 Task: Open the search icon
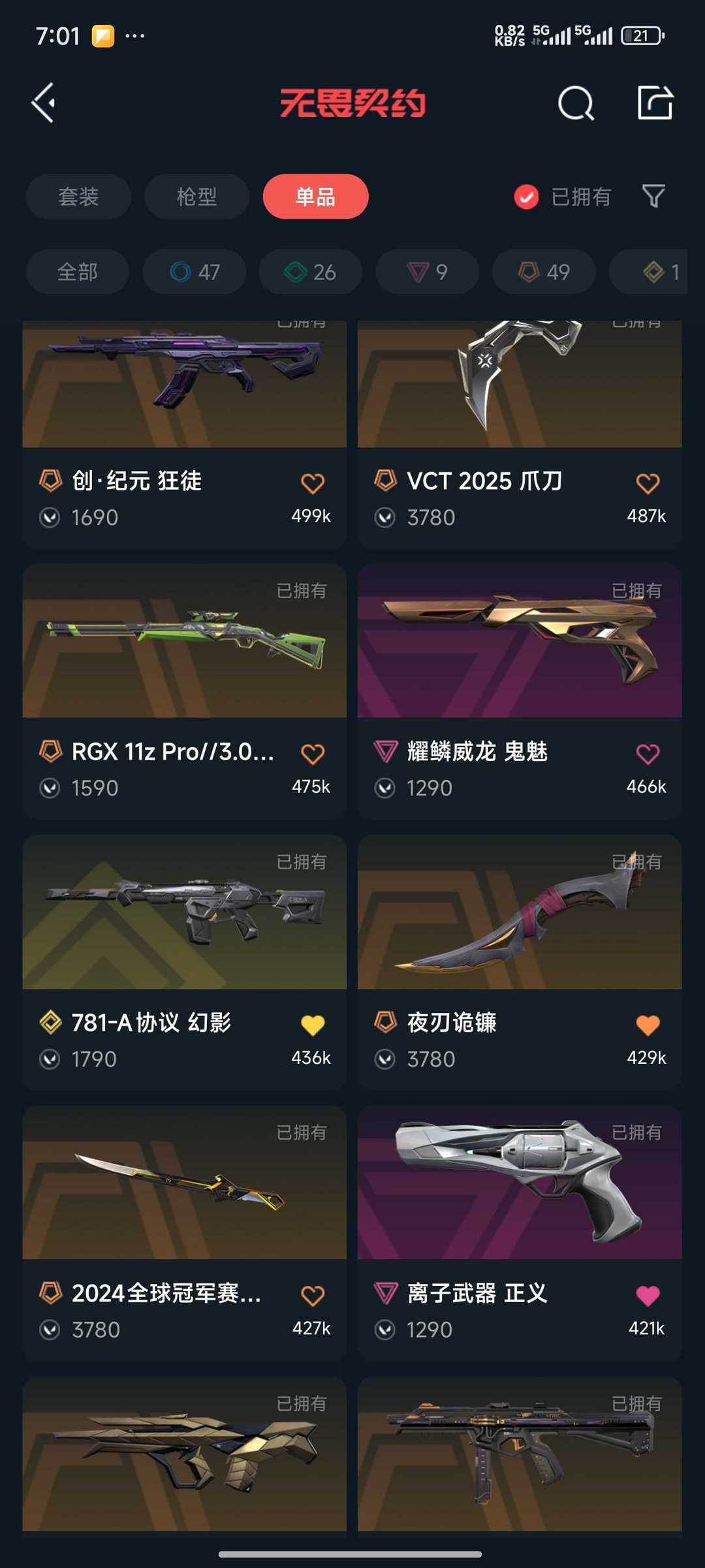(x=577, y=103)
